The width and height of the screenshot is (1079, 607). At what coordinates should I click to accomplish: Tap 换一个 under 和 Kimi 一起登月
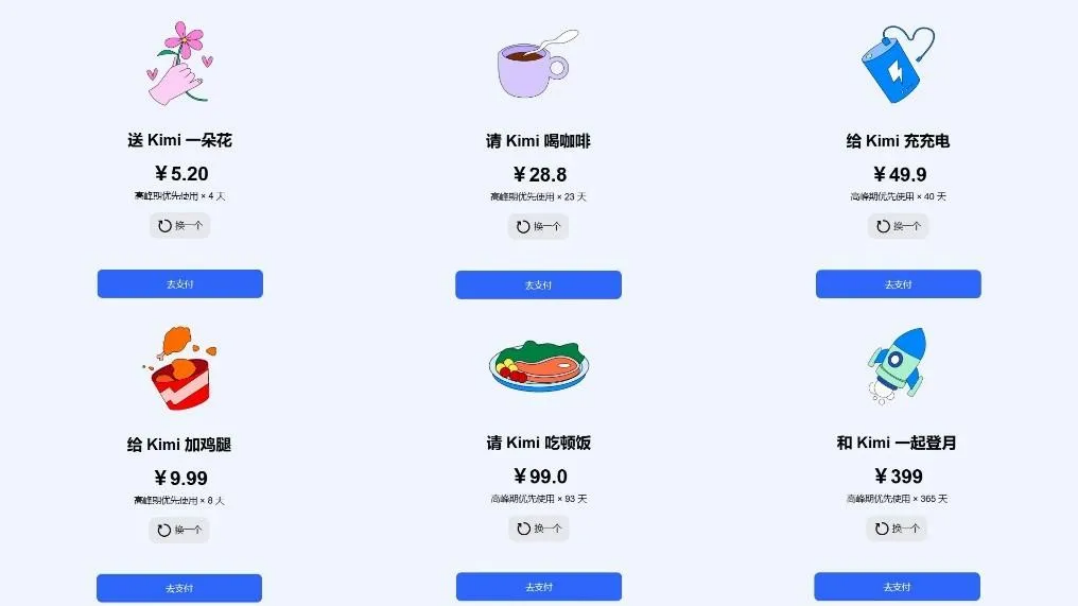tap(896, 529)
